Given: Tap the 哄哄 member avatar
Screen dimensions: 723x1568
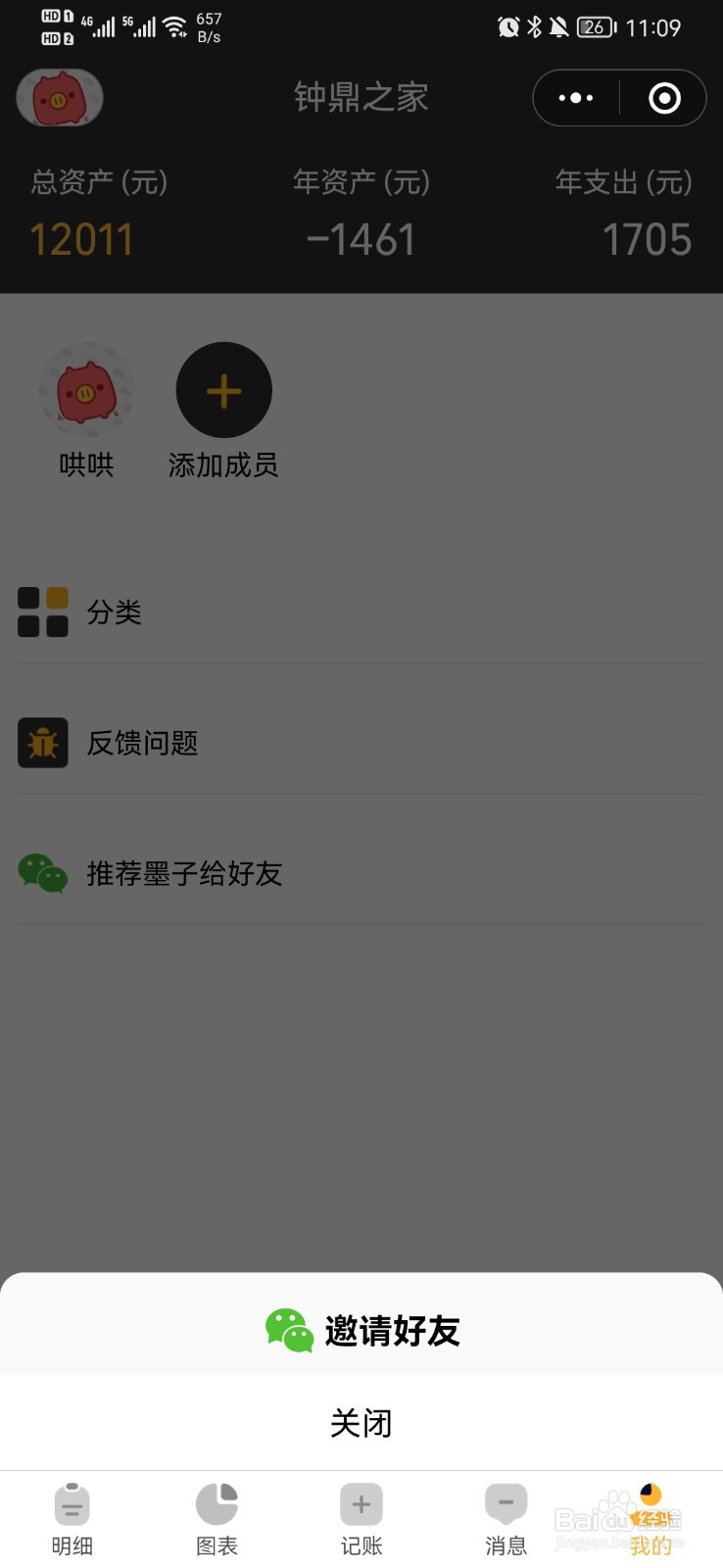Looking at the screenshot, I should (x=86, y=389).
